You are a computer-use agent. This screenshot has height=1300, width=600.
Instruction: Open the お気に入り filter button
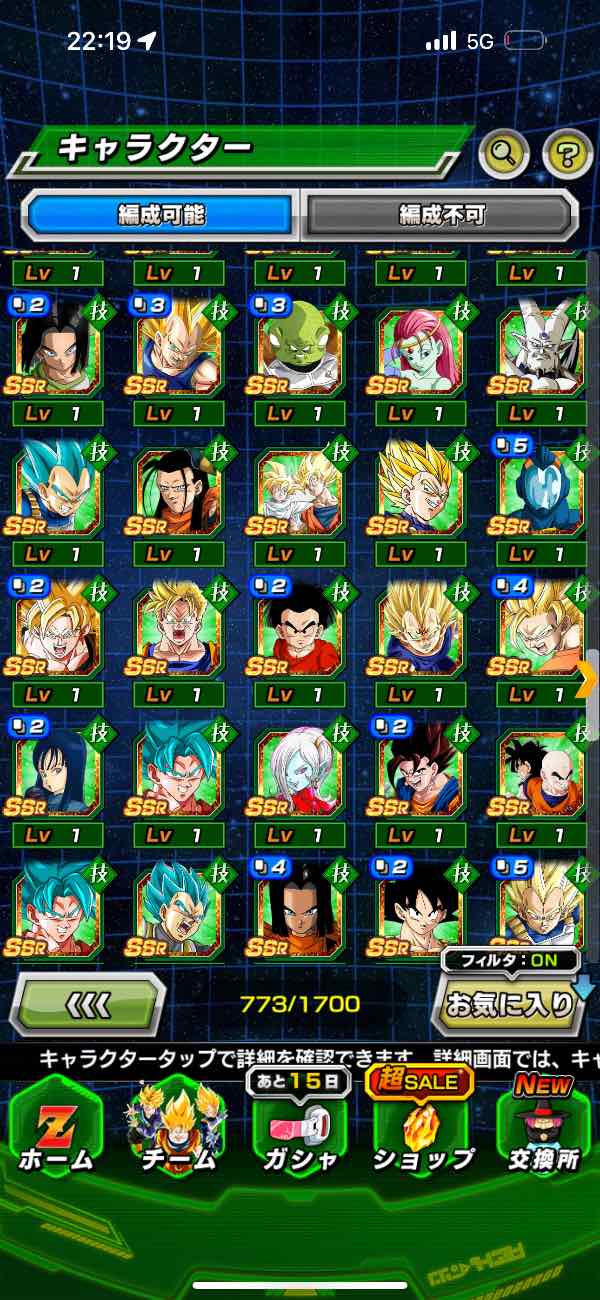pyautogui.click(x=506, y=1003)
